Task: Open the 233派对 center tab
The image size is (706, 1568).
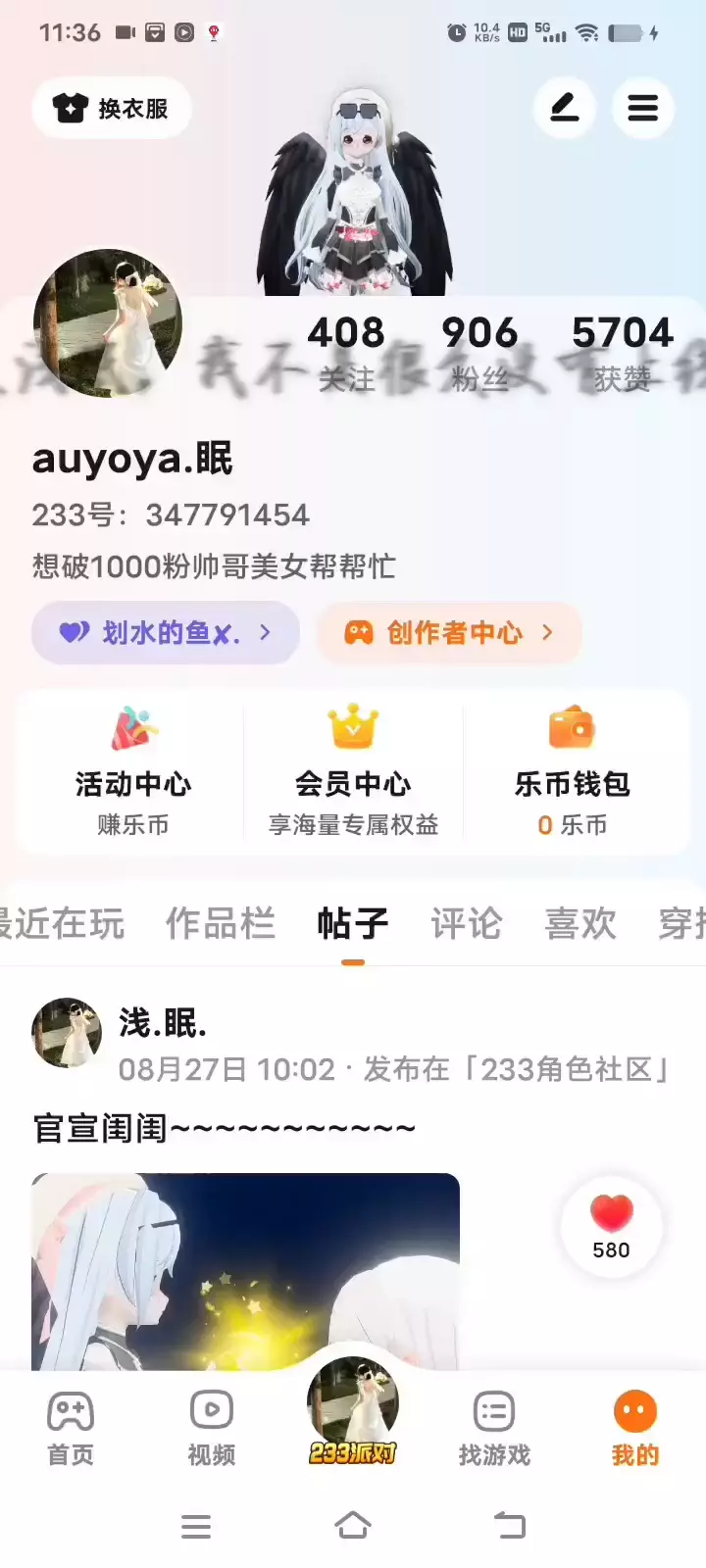Action: [353, 1412]
